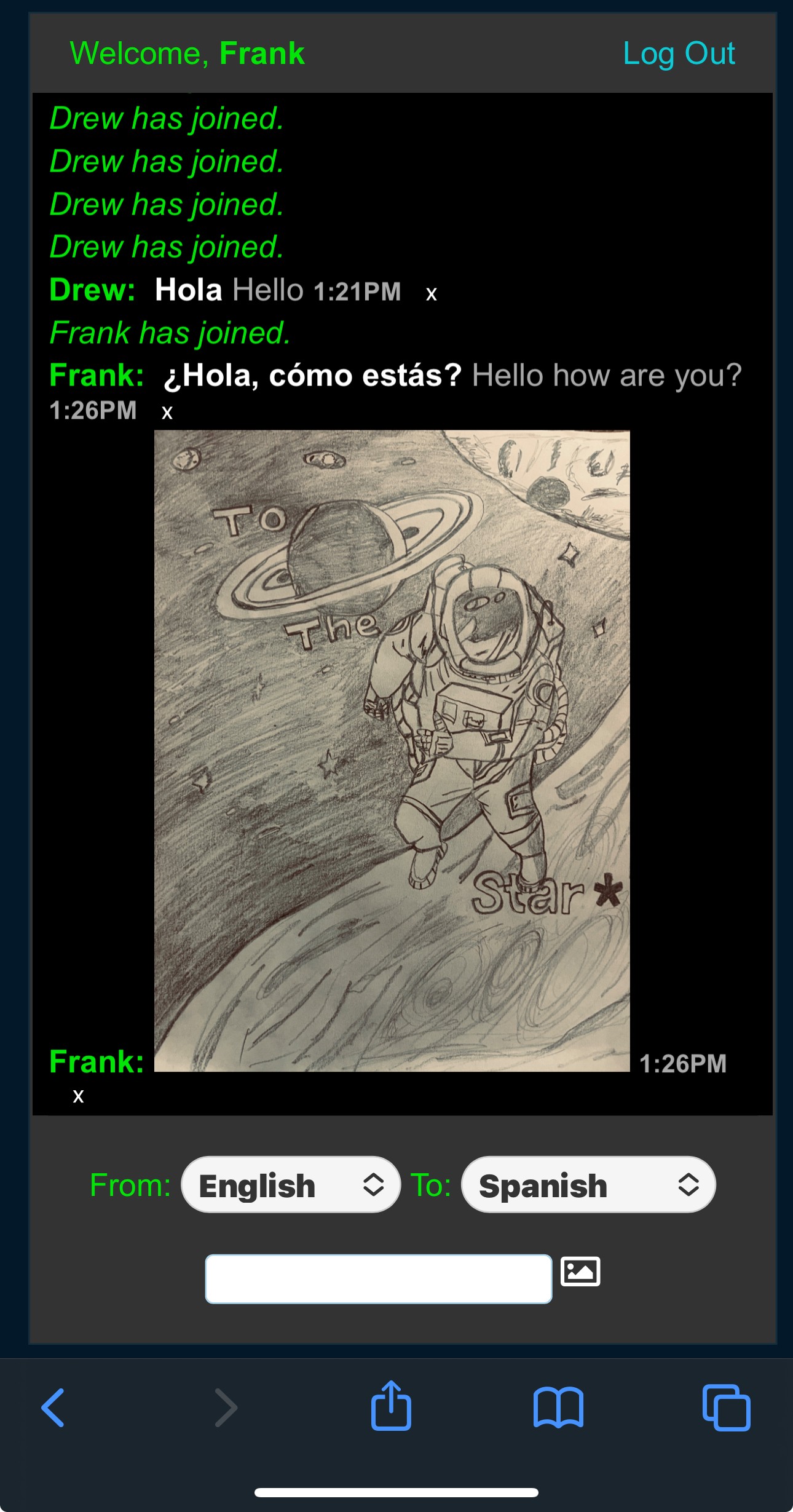
Task: Tap the Log Out link
Action: [679, 53]
